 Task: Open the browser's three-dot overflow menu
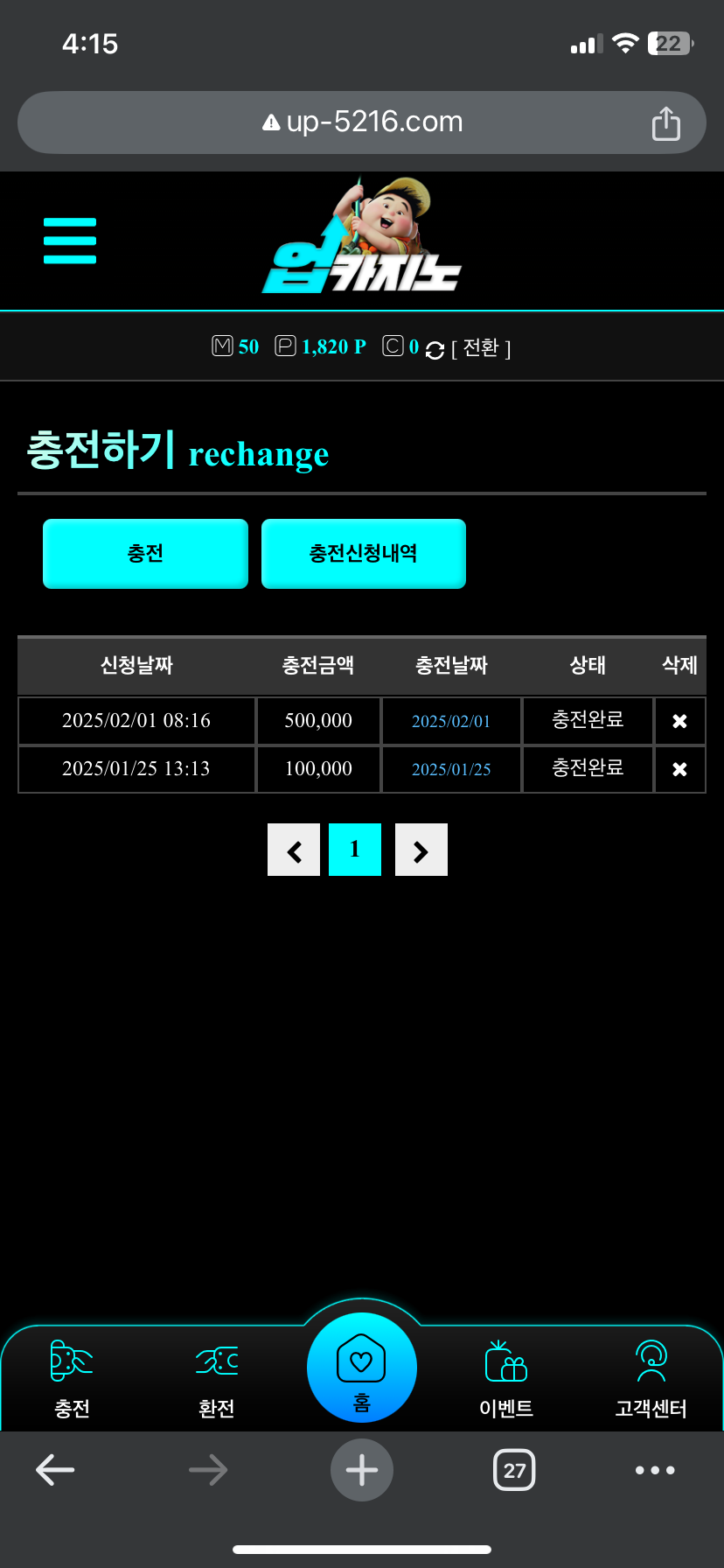[x=655, y=1470]
